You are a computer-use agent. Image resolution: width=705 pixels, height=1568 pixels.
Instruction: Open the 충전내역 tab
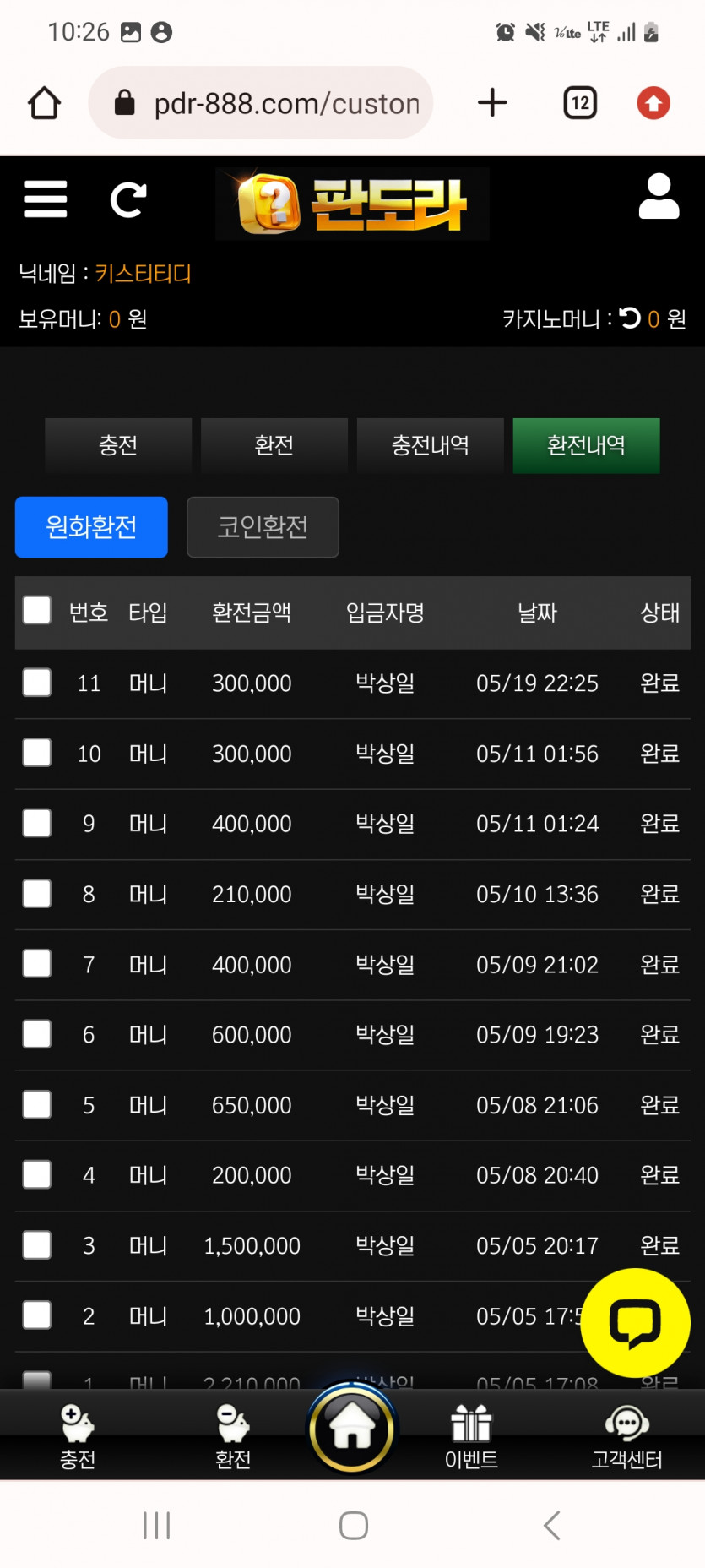(x=431, y=445)
